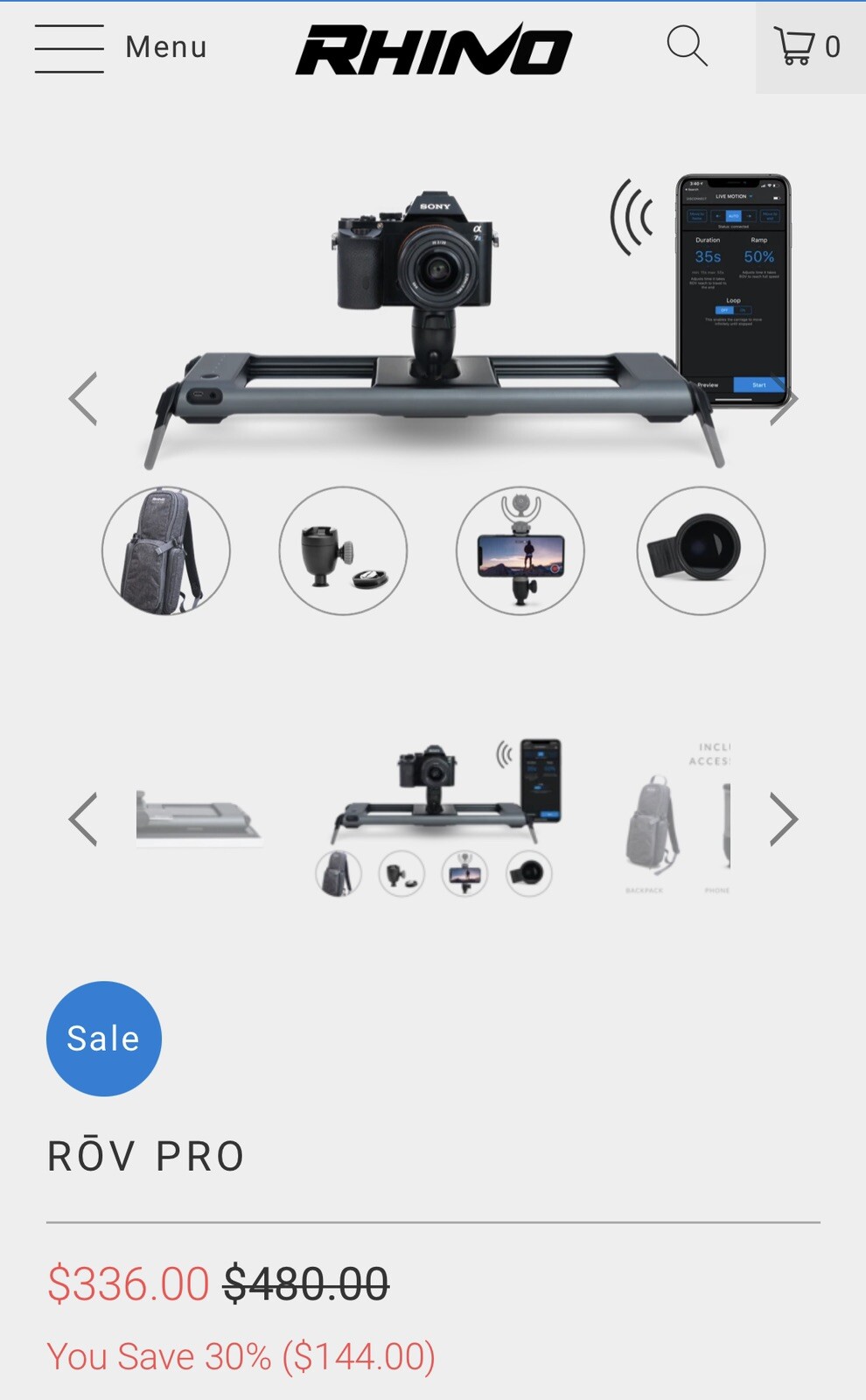Open the search magnifier
The height and width of the screenshot is (1400, 866).
coord(687,45)
